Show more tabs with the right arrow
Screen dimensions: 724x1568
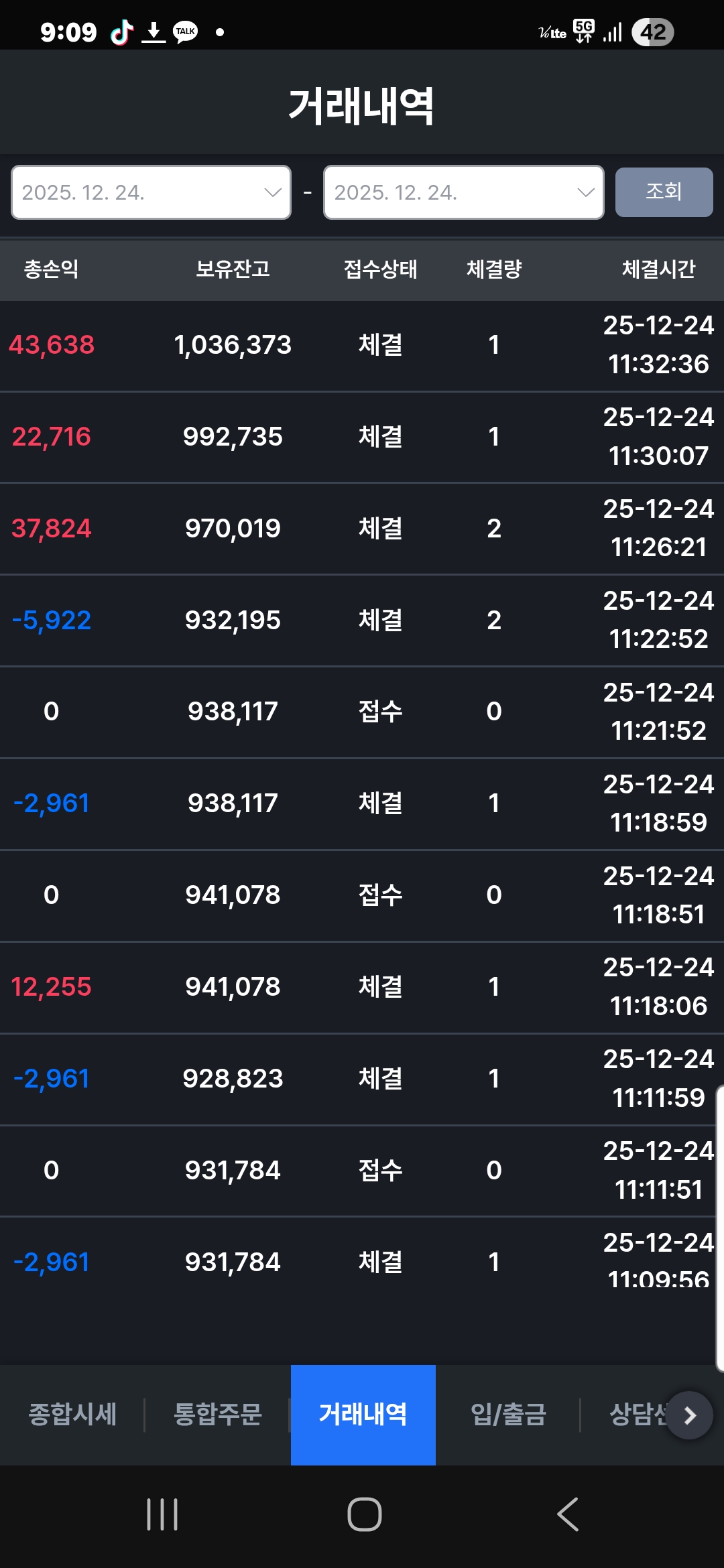tap(689, 1415)
